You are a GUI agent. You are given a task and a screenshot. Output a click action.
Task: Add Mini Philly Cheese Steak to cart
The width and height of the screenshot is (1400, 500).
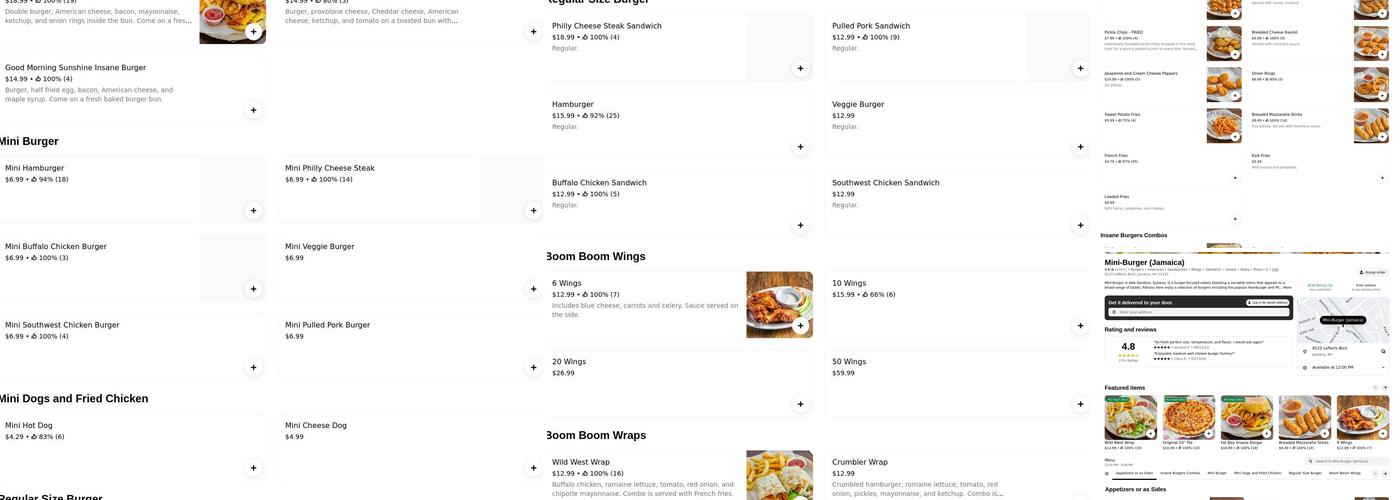(533, 210)
